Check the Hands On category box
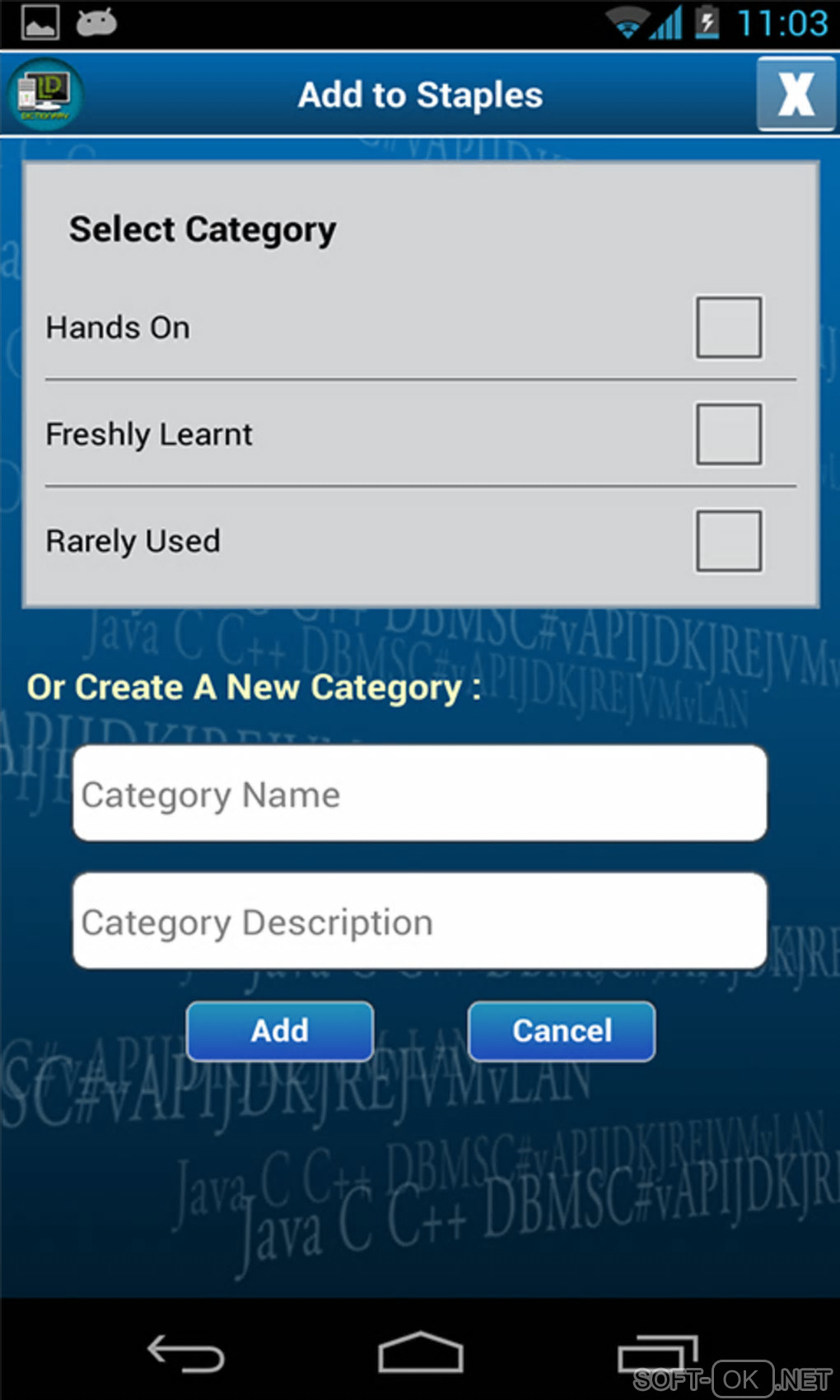 (x=728, y=327)
